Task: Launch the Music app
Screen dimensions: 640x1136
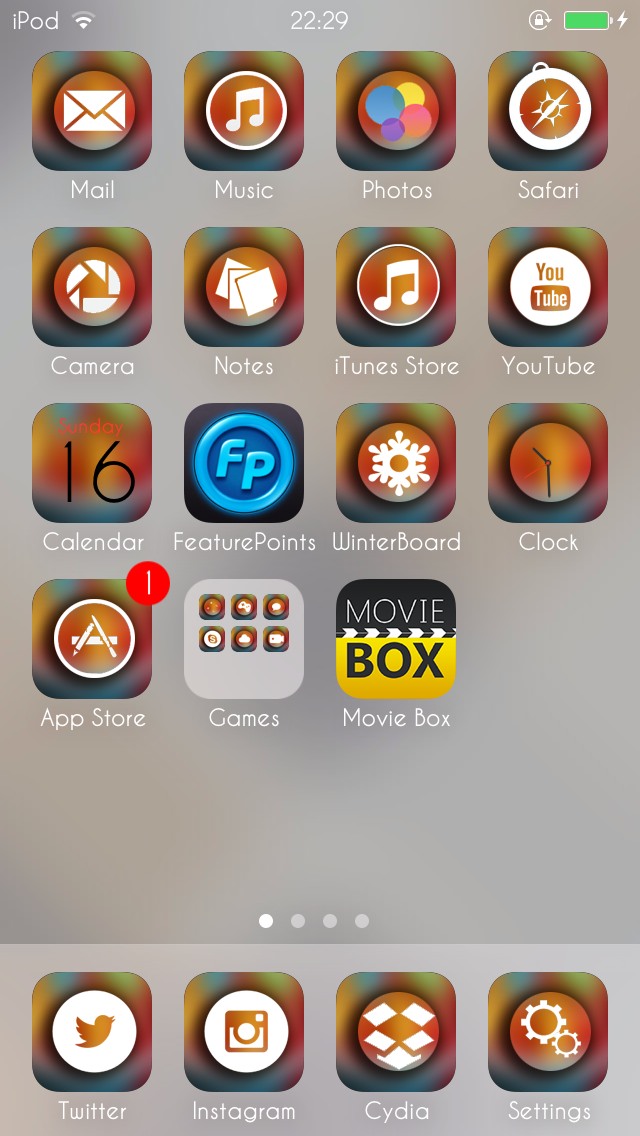Action: [244, 111]
